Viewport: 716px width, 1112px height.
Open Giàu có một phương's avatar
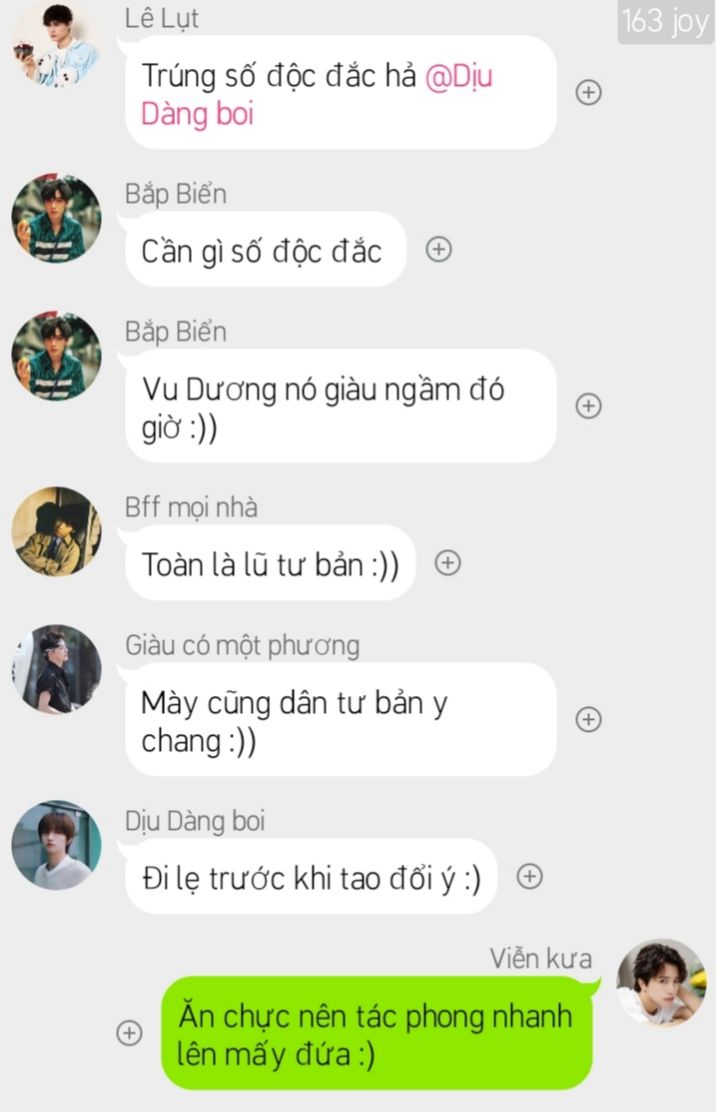56,670
